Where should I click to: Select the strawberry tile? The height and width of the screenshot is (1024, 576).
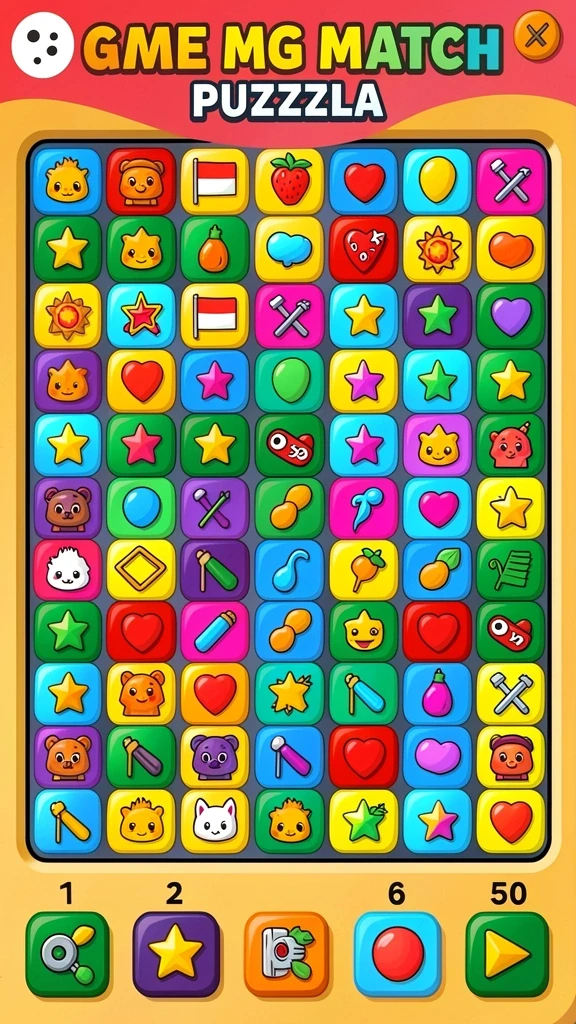(x=289, y=181)
